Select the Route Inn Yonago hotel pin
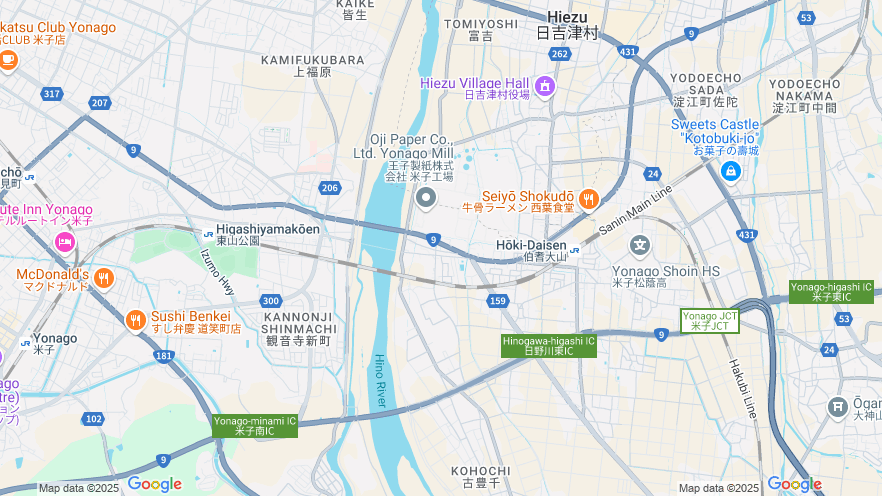The height and width of the screenshot is (496, 882). click(65, 241)
